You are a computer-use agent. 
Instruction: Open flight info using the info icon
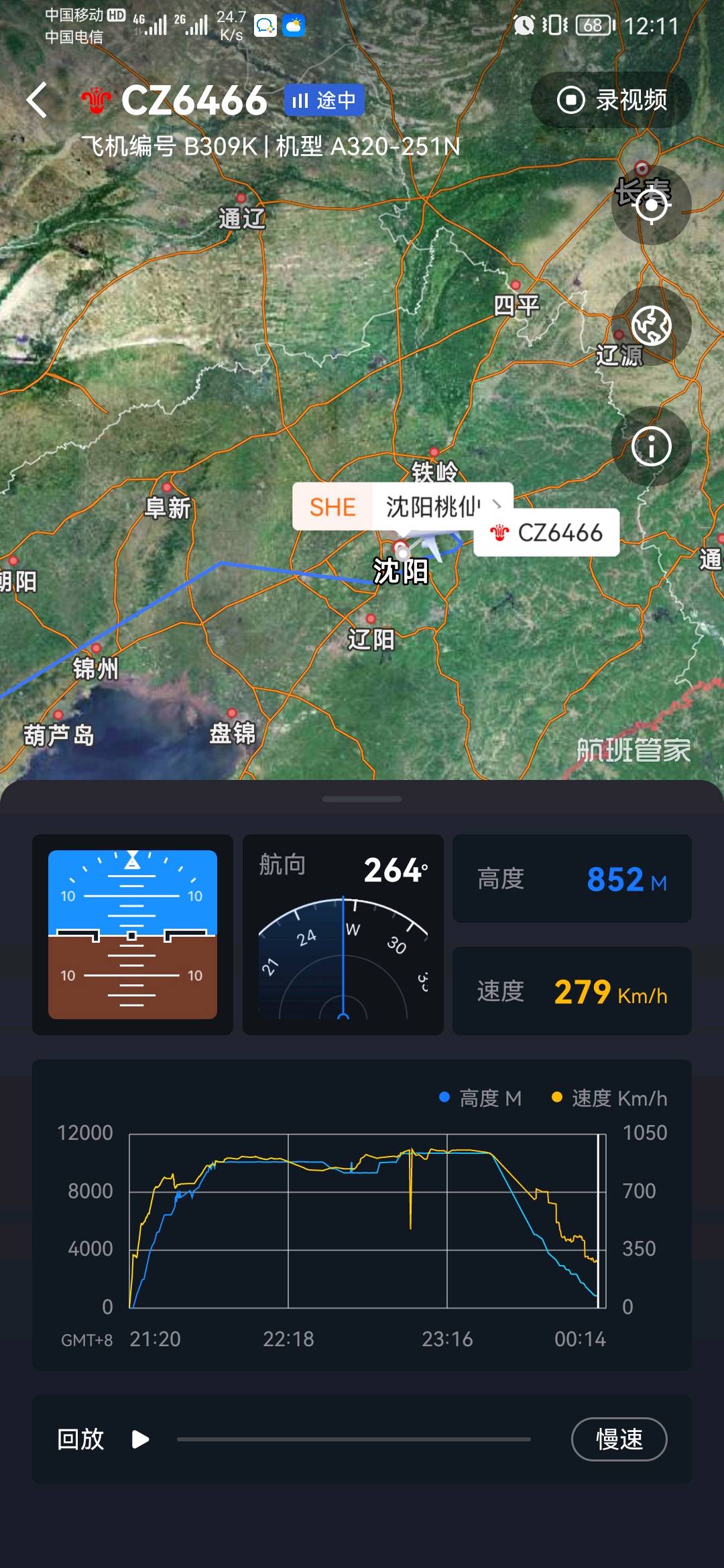(x=651, y=446)
